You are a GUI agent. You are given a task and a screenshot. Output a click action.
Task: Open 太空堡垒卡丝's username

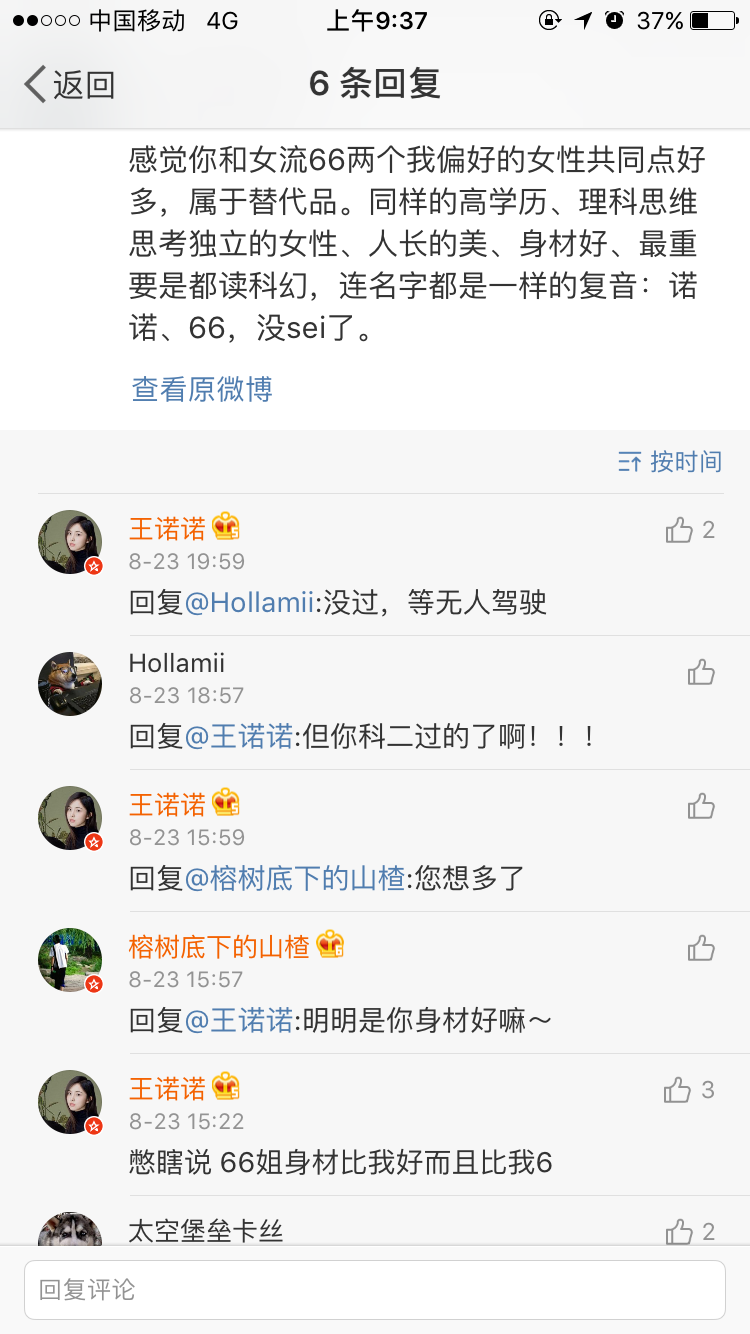point(206,1231)
